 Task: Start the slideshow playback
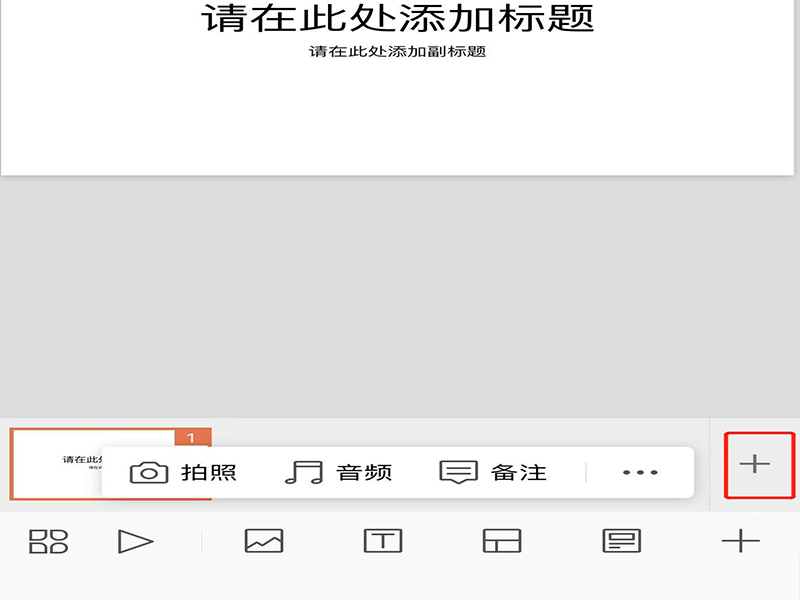[x=135, y=542]
